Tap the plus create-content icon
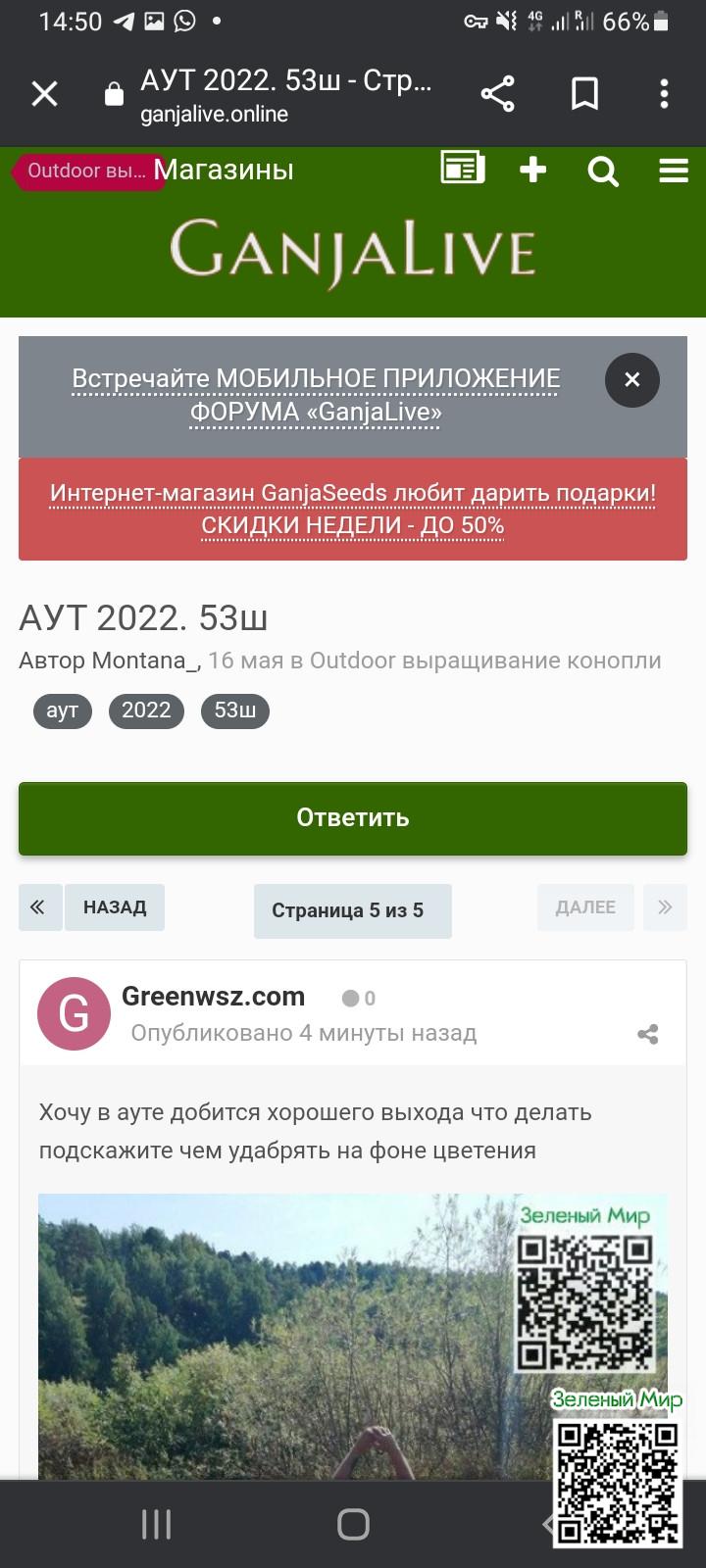 (x=532, y=171)
